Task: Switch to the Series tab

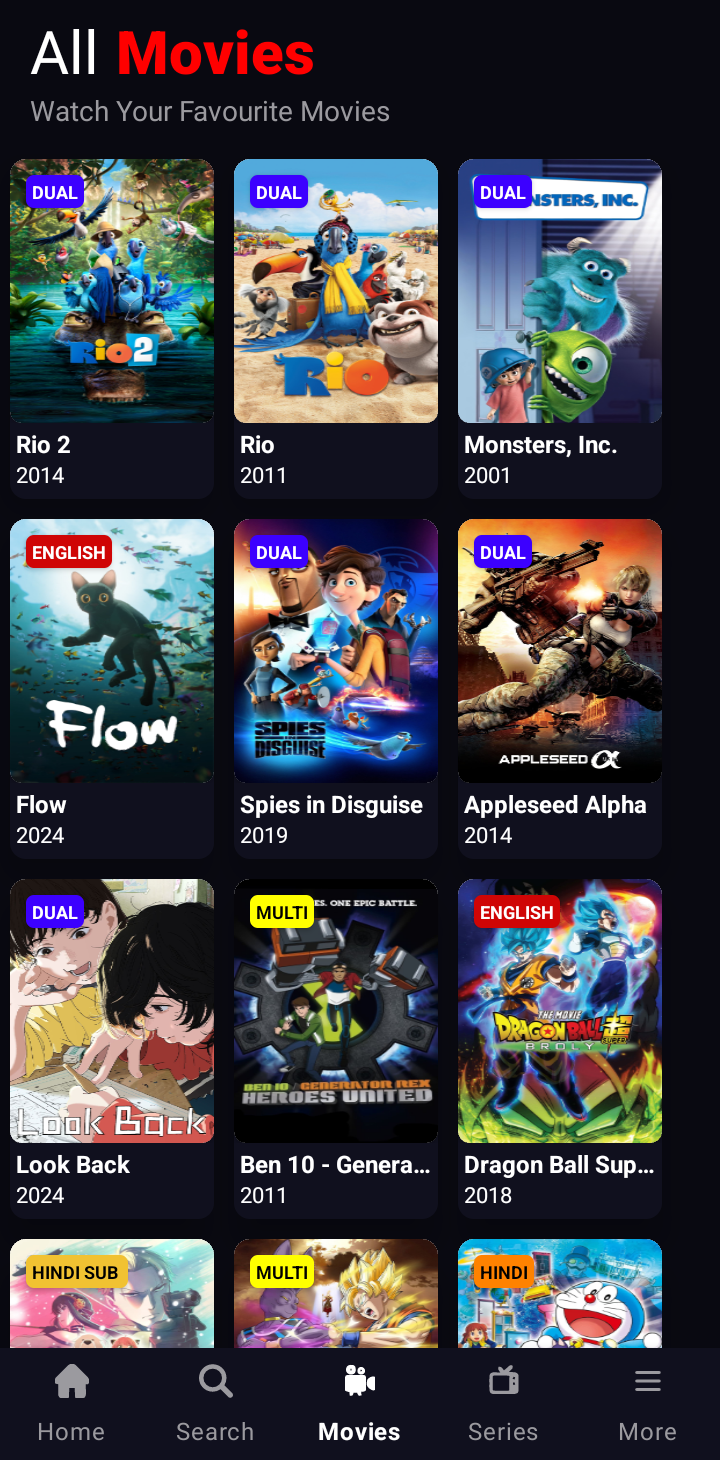Action: coord(503,1404)
